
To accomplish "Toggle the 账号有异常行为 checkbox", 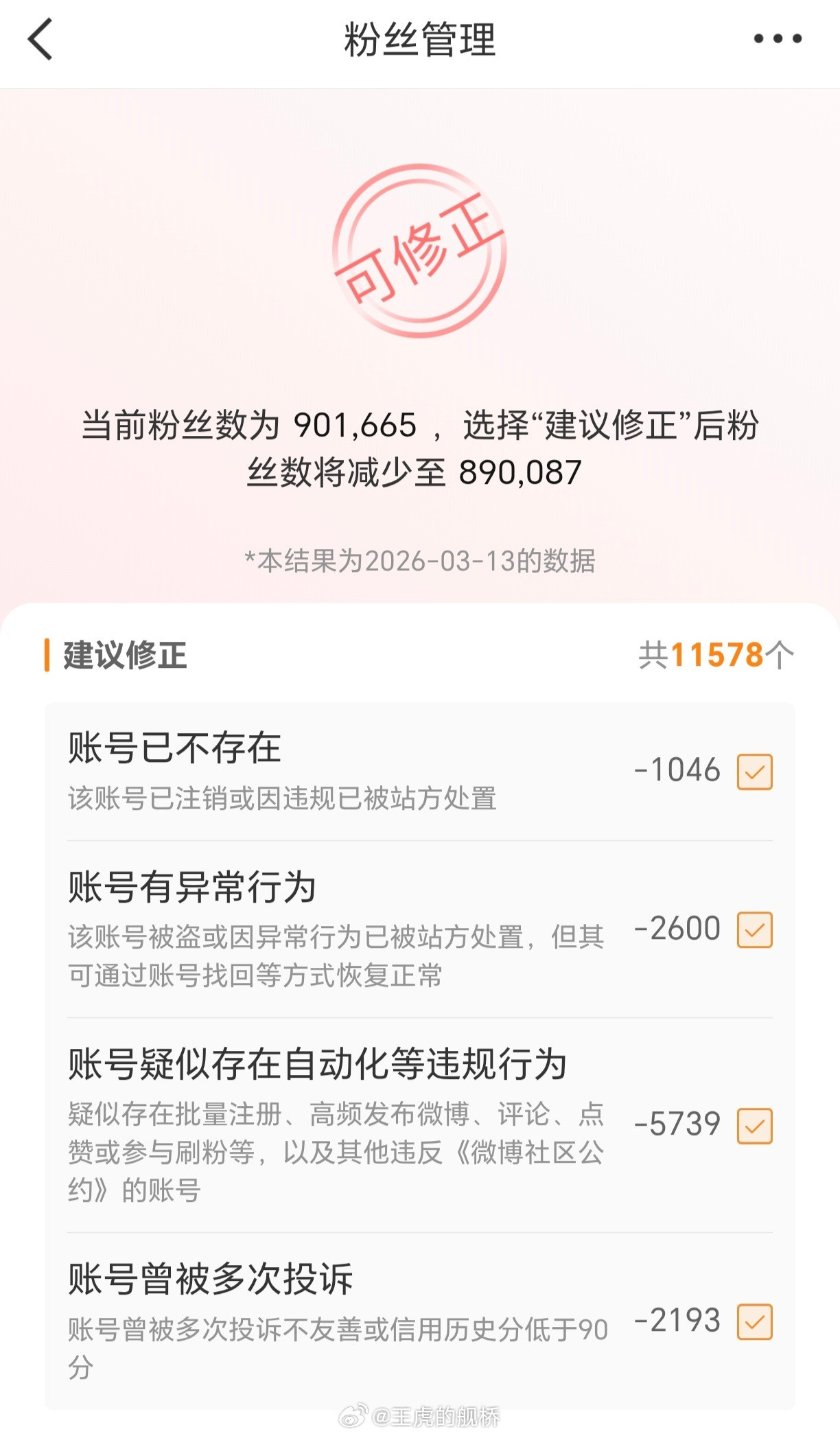I will pyautogui.click(x=755, y=929).
